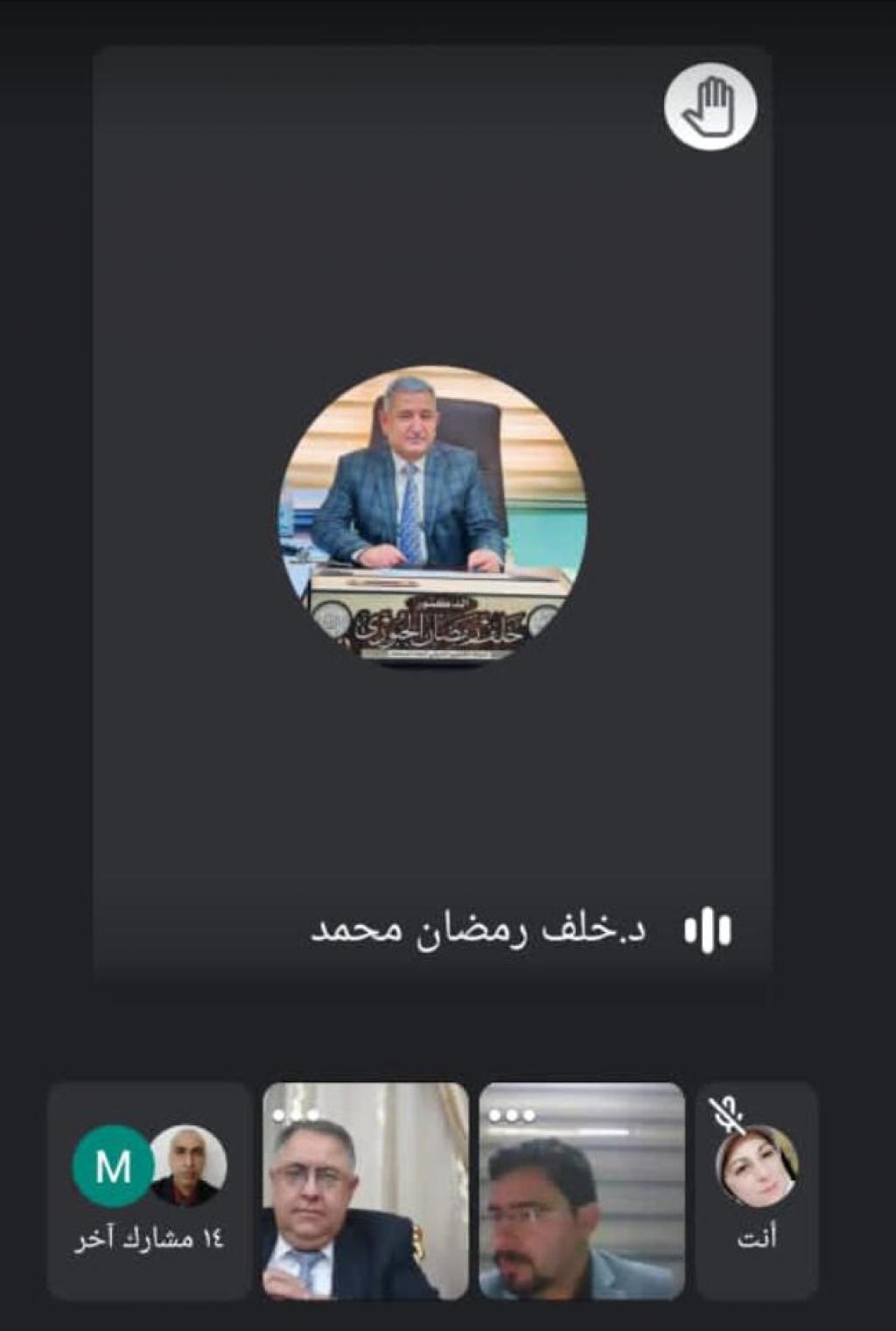This screenshot has width=896, height=1331.
Task: Select the video tile of the man in glasses and tie
Action: pyautogui.click(x=365, y=1190)
